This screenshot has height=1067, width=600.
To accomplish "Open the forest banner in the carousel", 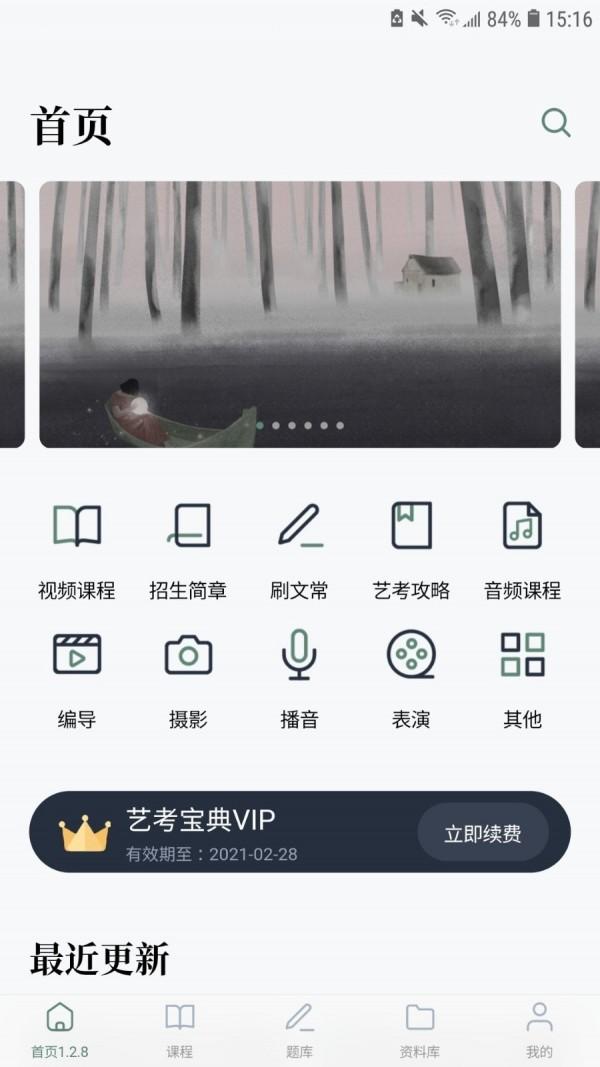I will click(300, 314).
